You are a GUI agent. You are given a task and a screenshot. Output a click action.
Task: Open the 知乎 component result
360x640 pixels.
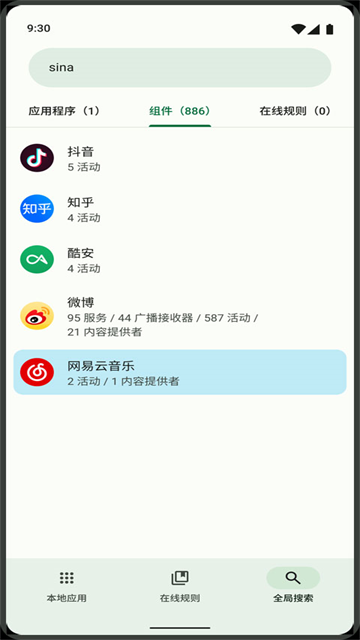180,209
